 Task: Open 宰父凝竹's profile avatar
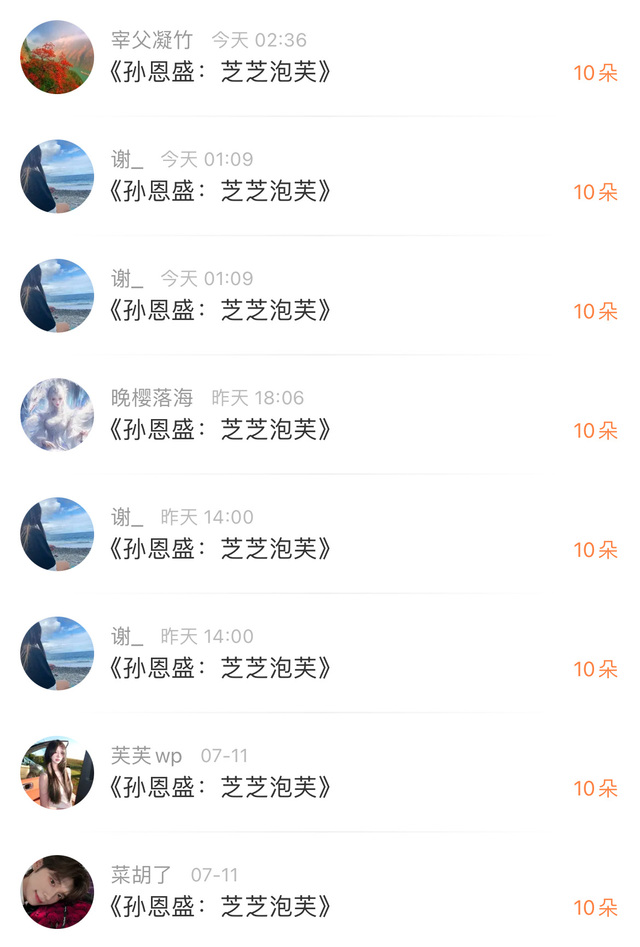point(57,57)
